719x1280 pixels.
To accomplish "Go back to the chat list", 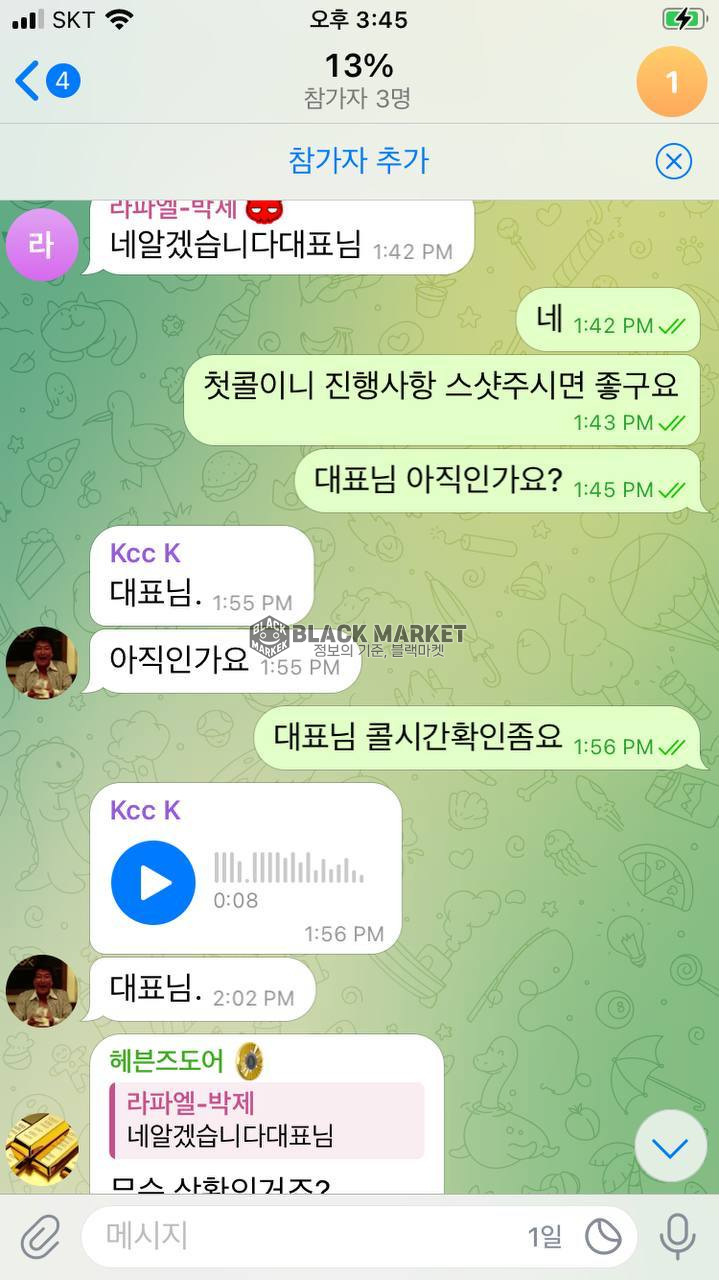I will click(x=45, y=81).
